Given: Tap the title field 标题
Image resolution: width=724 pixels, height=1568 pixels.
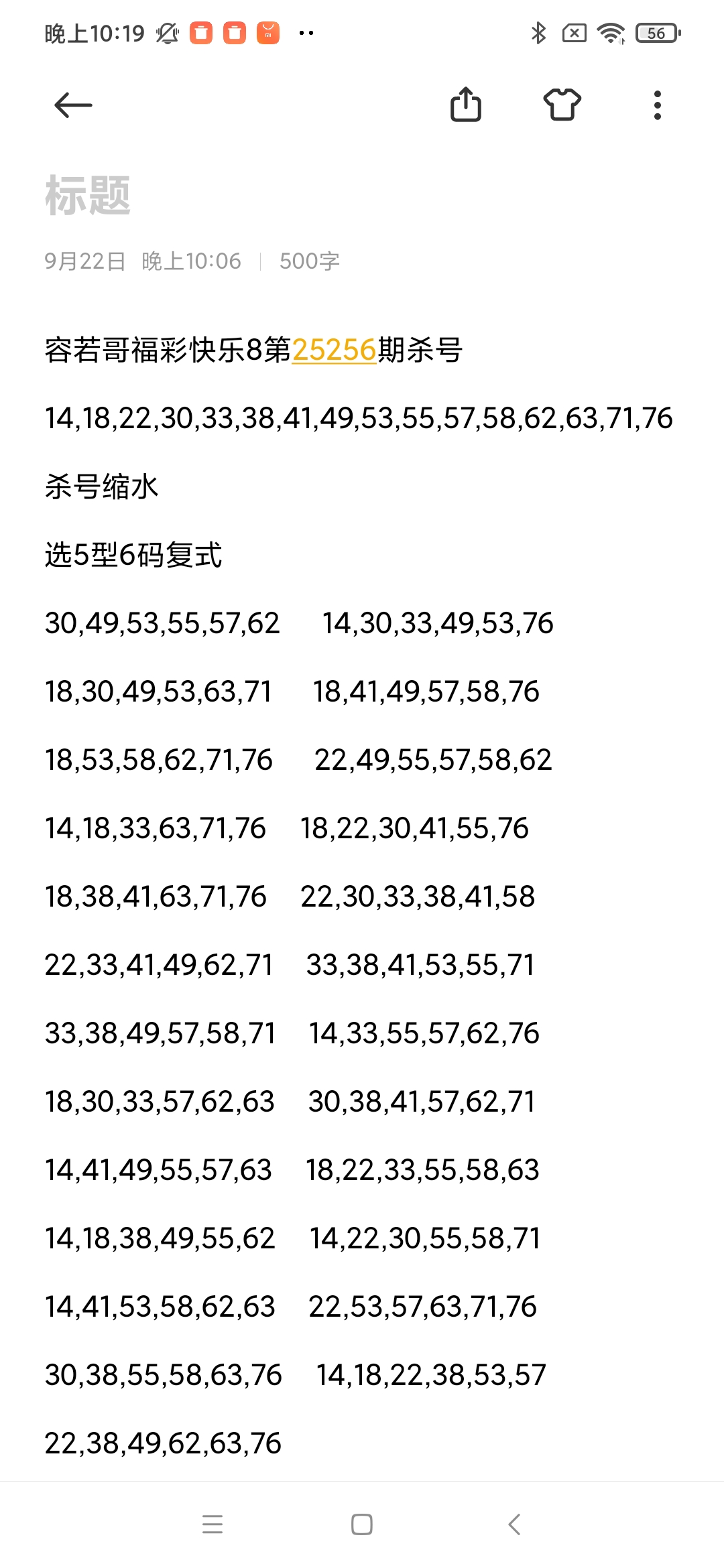Looking at the screenshot, I should (x=88, y=196).
